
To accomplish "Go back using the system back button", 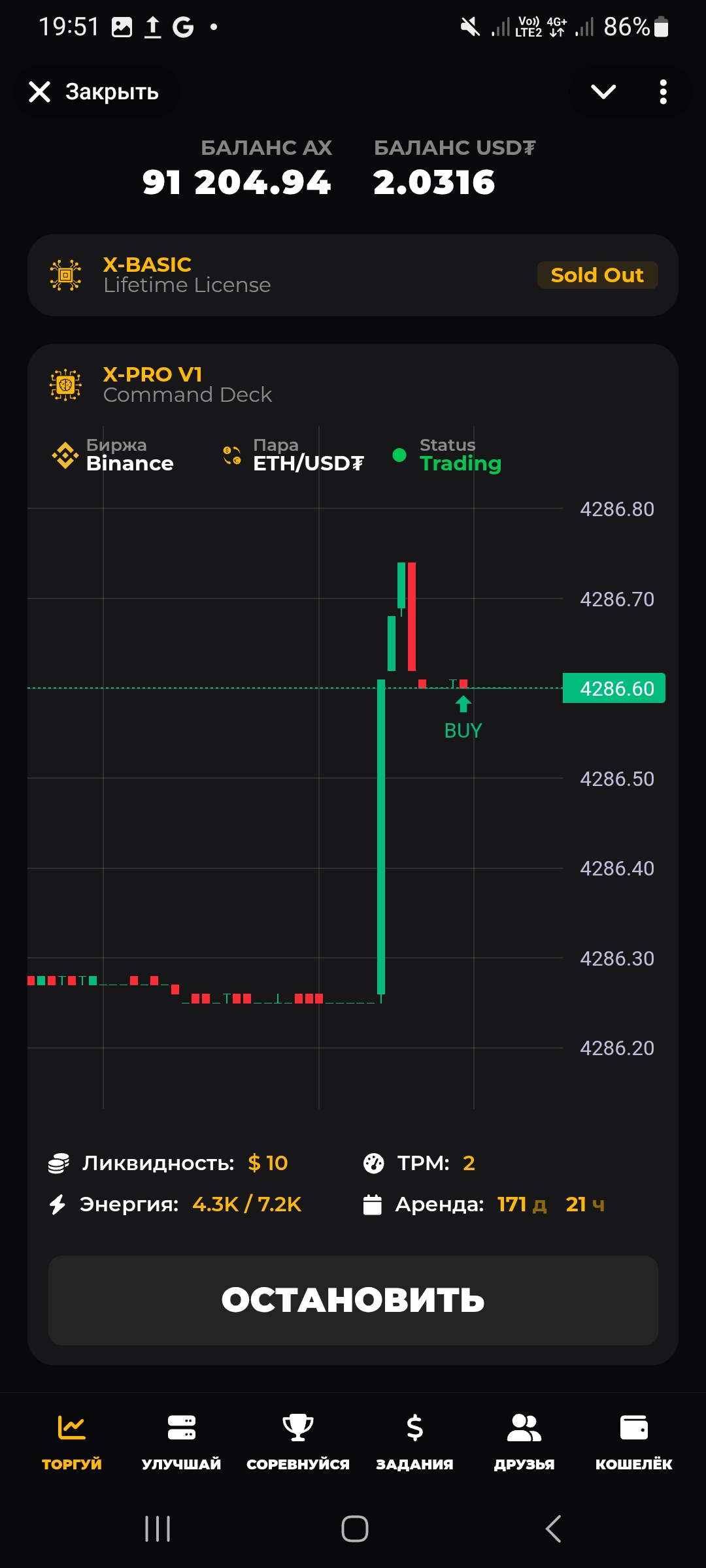I will pos(553,1529).
